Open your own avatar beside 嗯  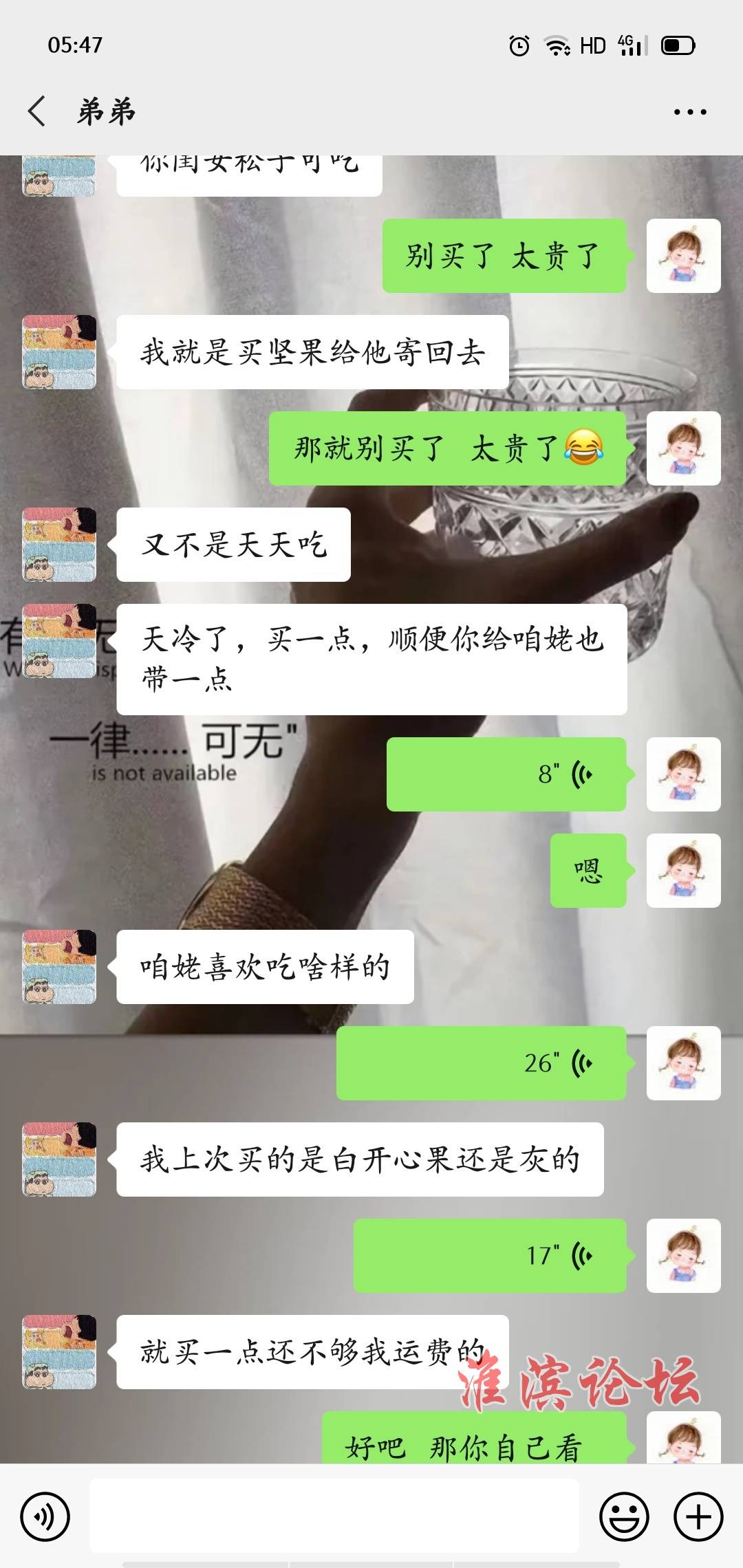683,871
